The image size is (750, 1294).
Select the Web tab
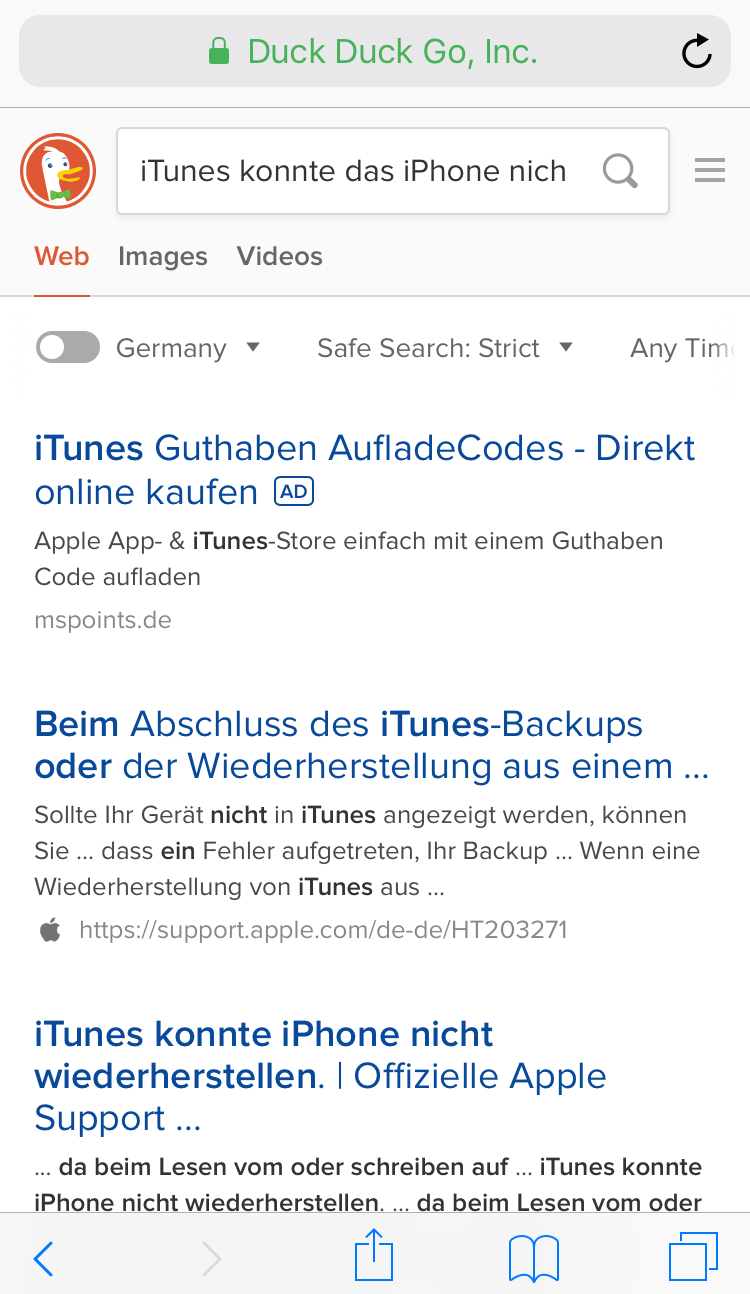[62, 257]
